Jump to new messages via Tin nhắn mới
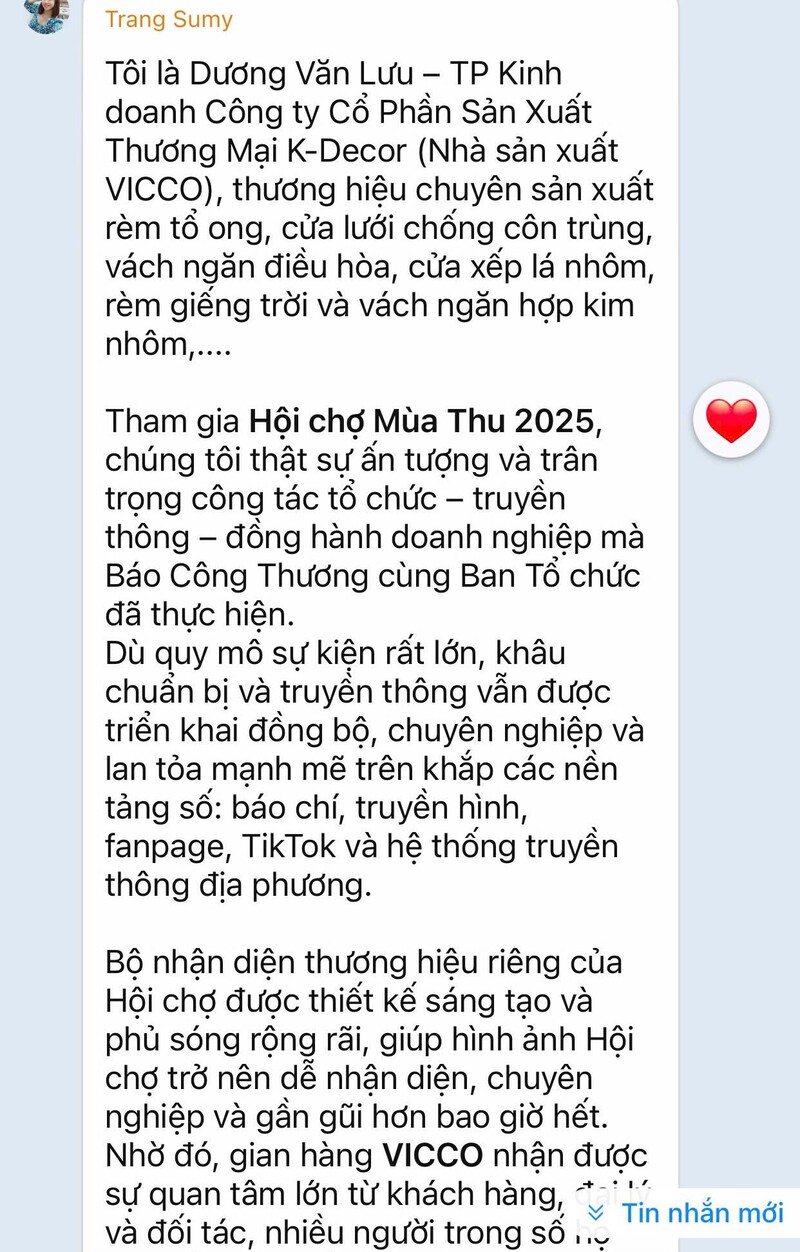The width and height of the screenshot is (800, 1252). 689,1213
